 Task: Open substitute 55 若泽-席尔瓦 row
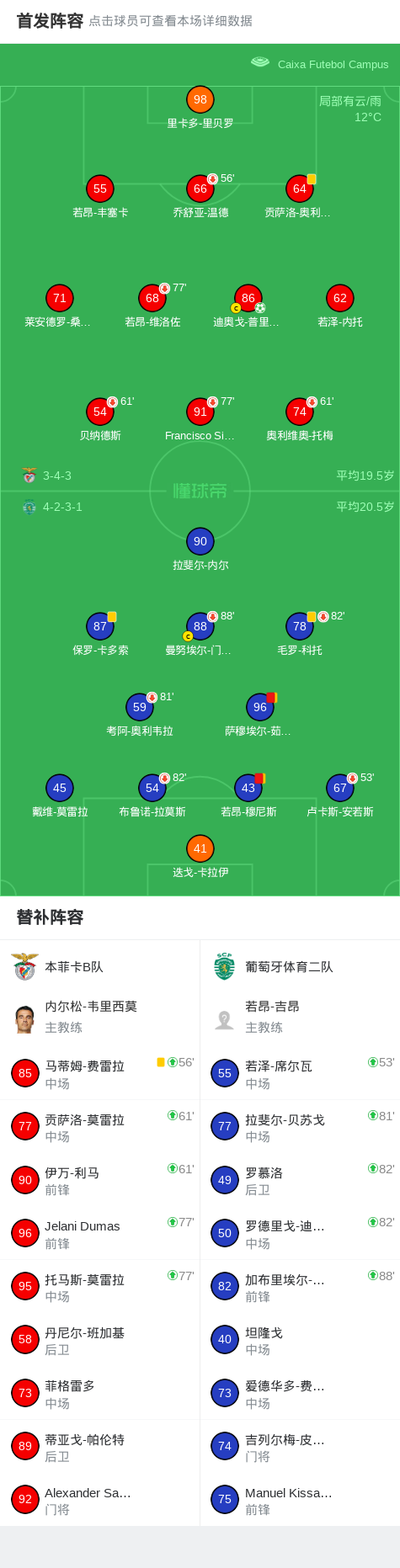tap(300, 1073)
